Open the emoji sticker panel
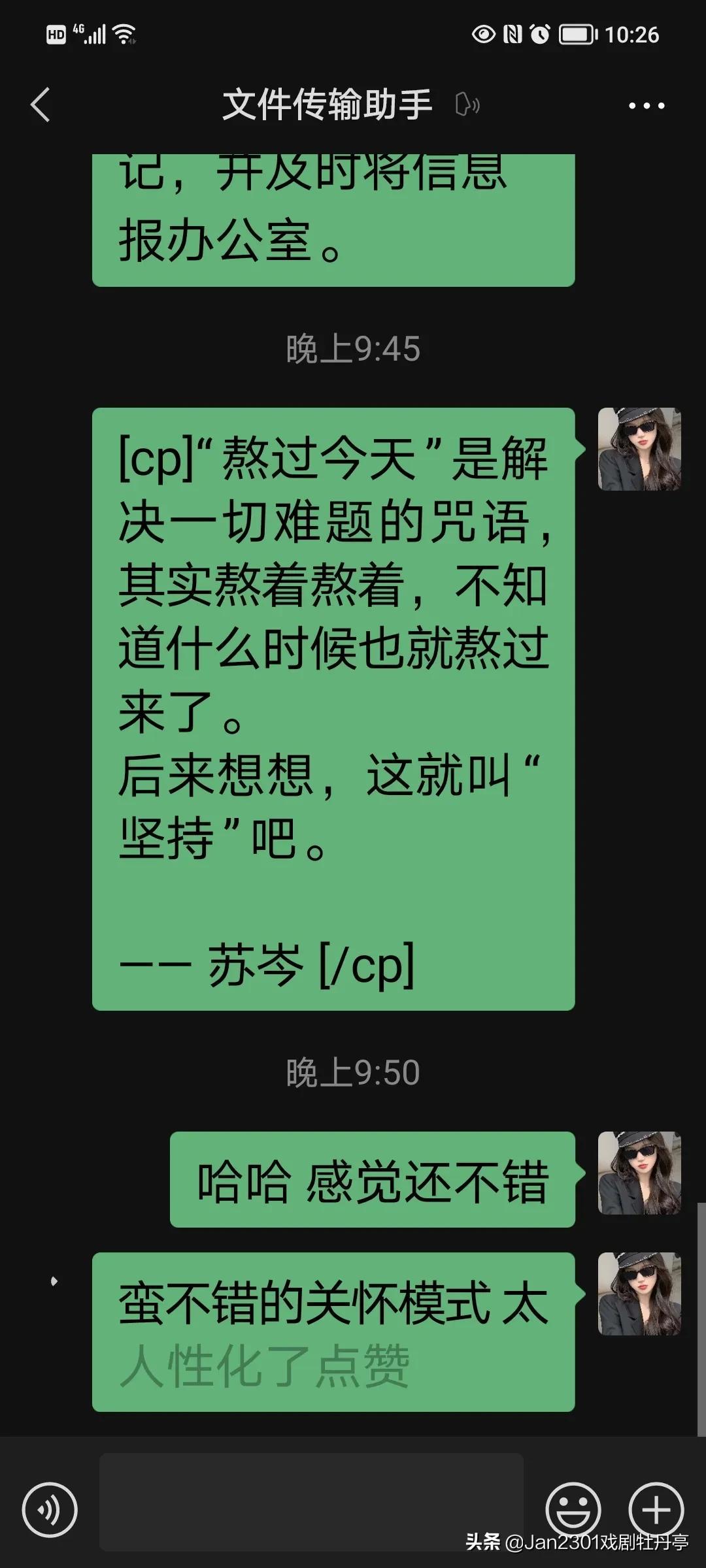This screenshot has width=706, height=1568. pos(573,1509)
